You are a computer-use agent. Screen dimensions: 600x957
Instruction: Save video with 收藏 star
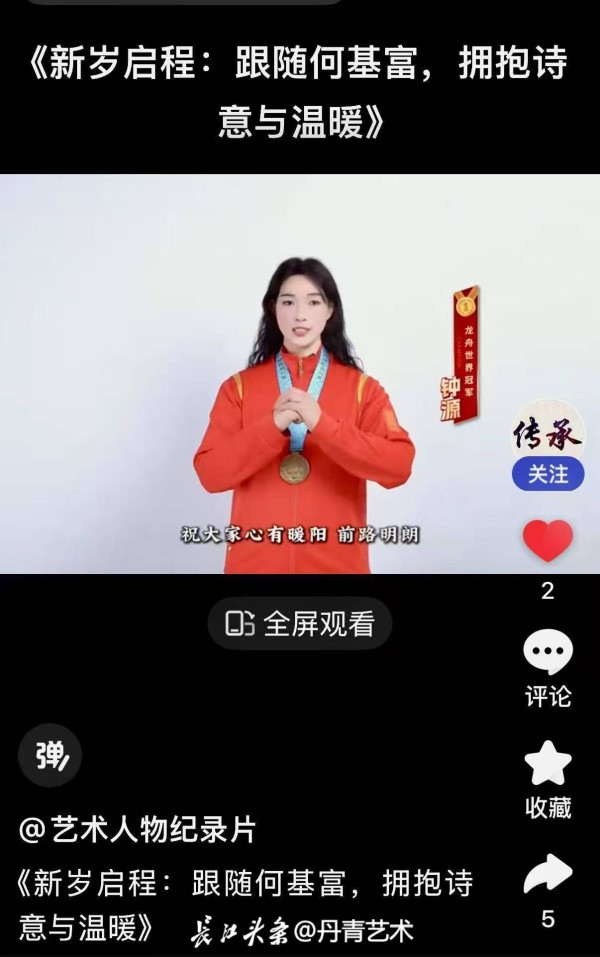pos(547,764)
